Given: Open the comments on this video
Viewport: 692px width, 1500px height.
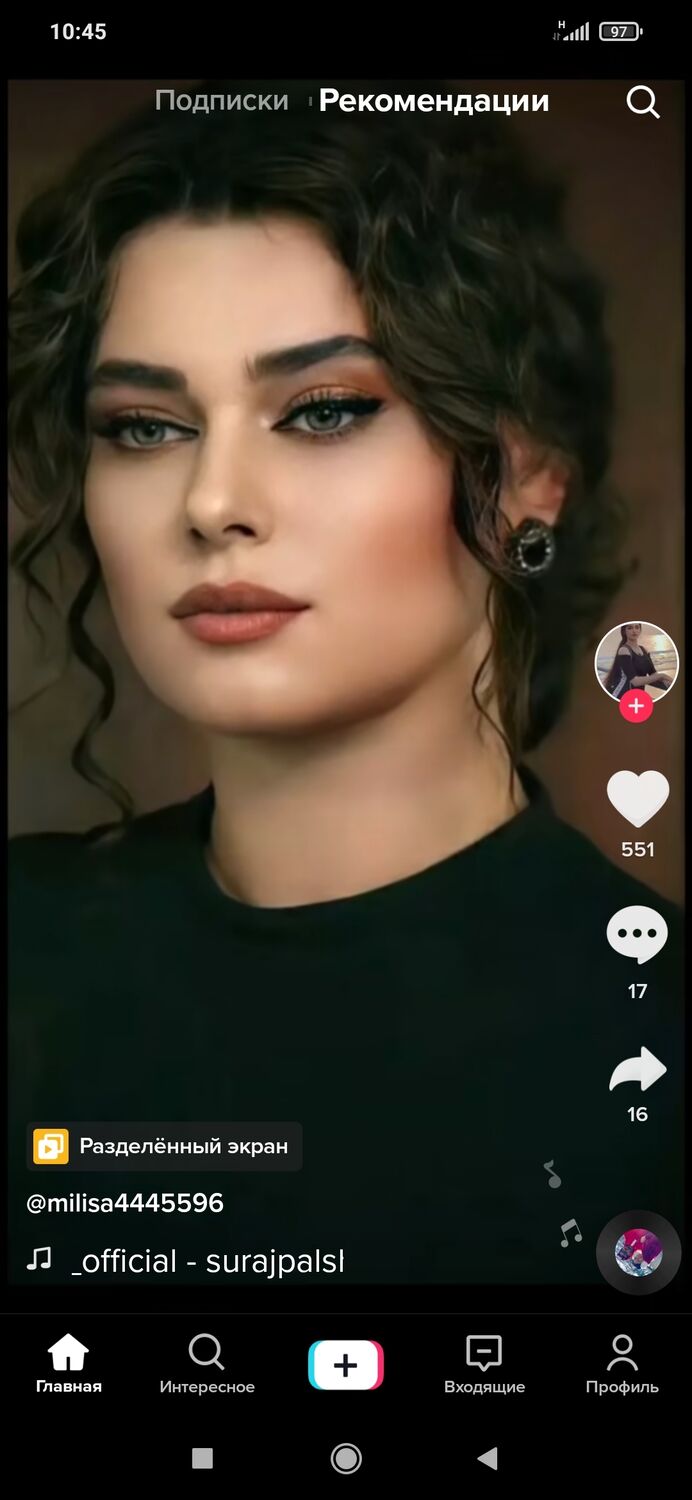Looking at the screenshot, I should (x=637, y=935).
